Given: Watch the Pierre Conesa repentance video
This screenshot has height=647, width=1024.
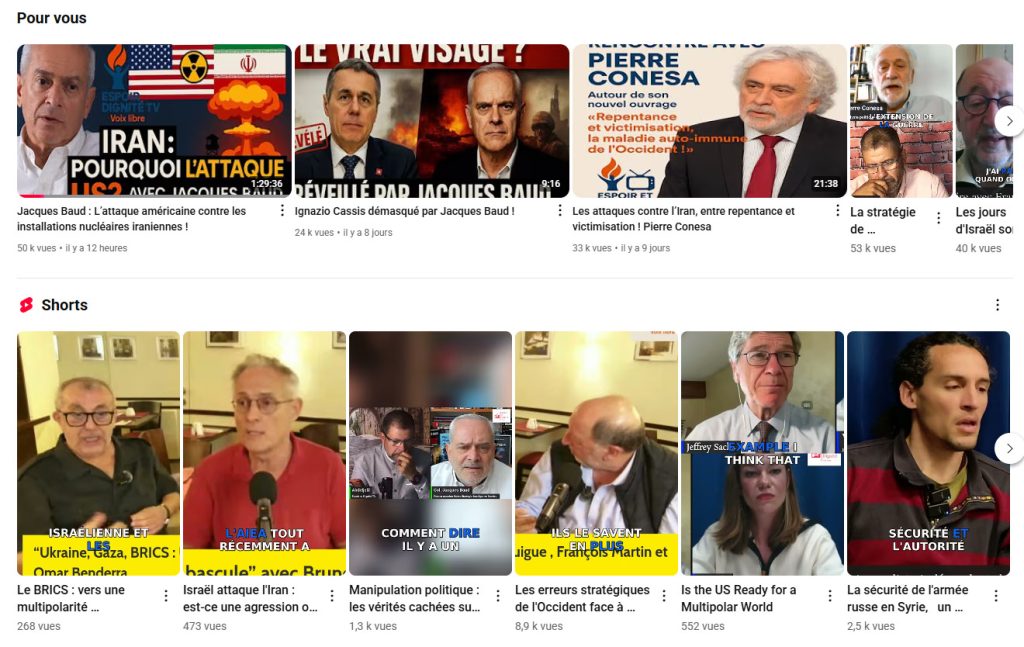Looking at the screenshot, I should 709,120.
